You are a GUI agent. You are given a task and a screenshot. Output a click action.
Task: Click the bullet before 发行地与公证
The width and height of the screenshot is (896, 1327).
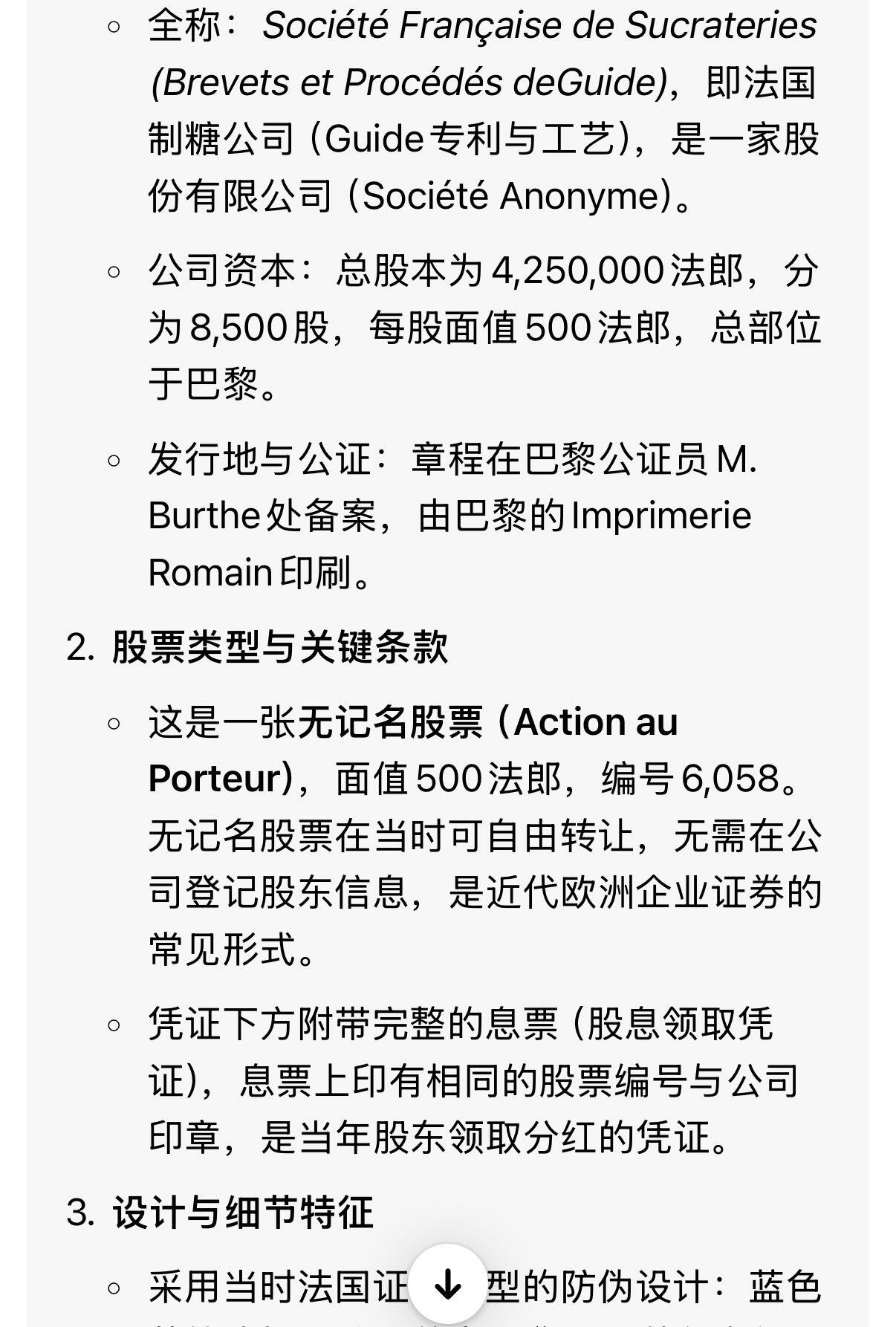pos(112,460)
